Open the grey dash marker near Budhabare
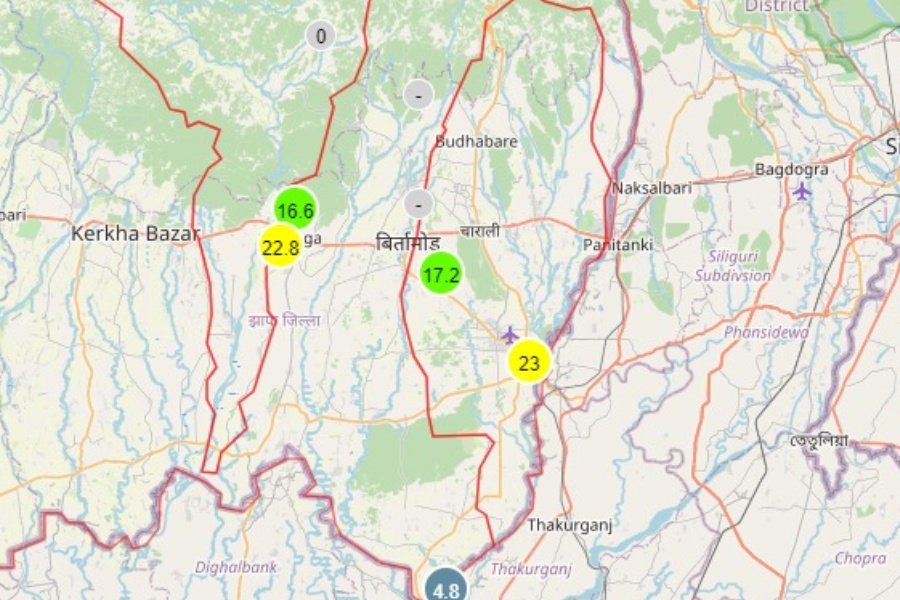The height and width of the screenshot is (600, 900). click(418, 95)
